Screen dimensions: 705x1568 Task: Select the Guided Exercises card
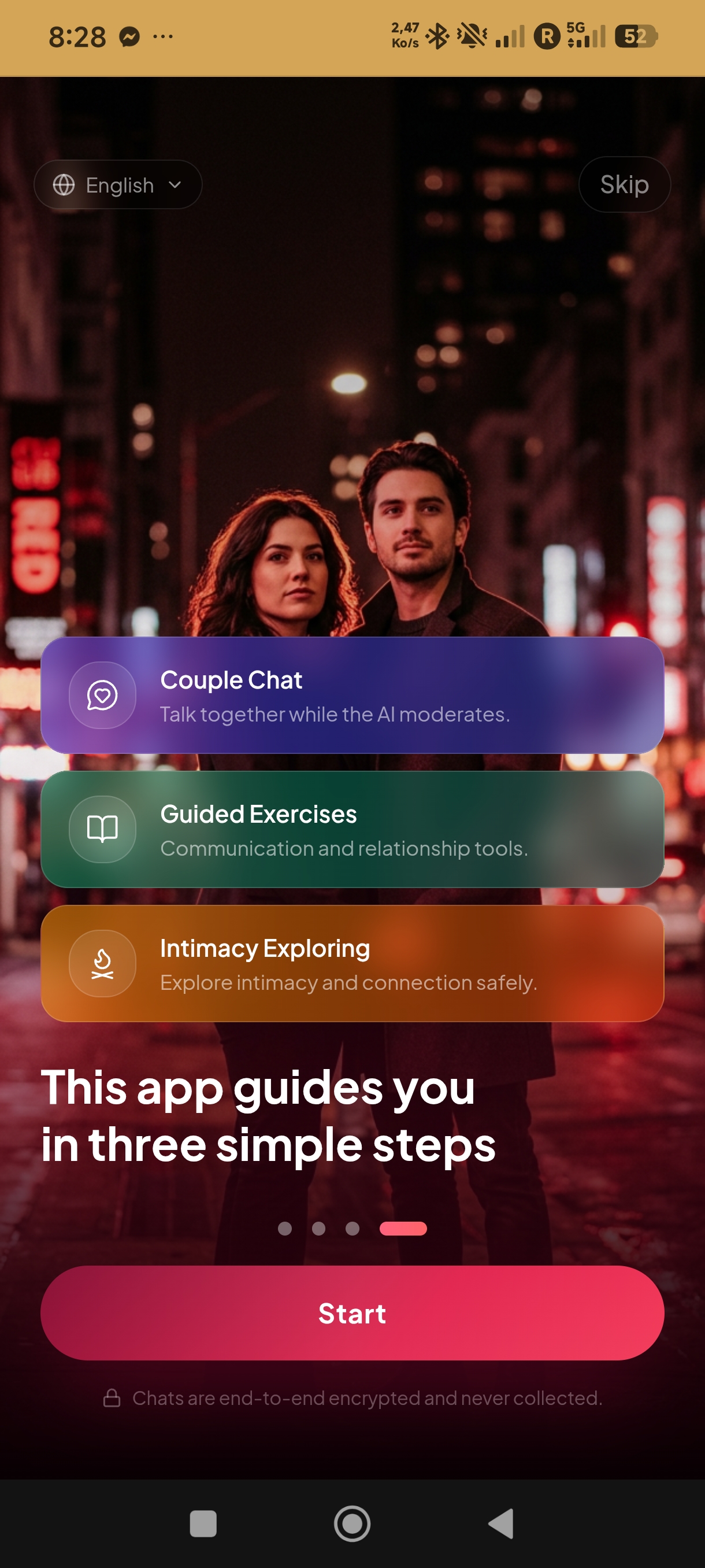coord(352,829)
